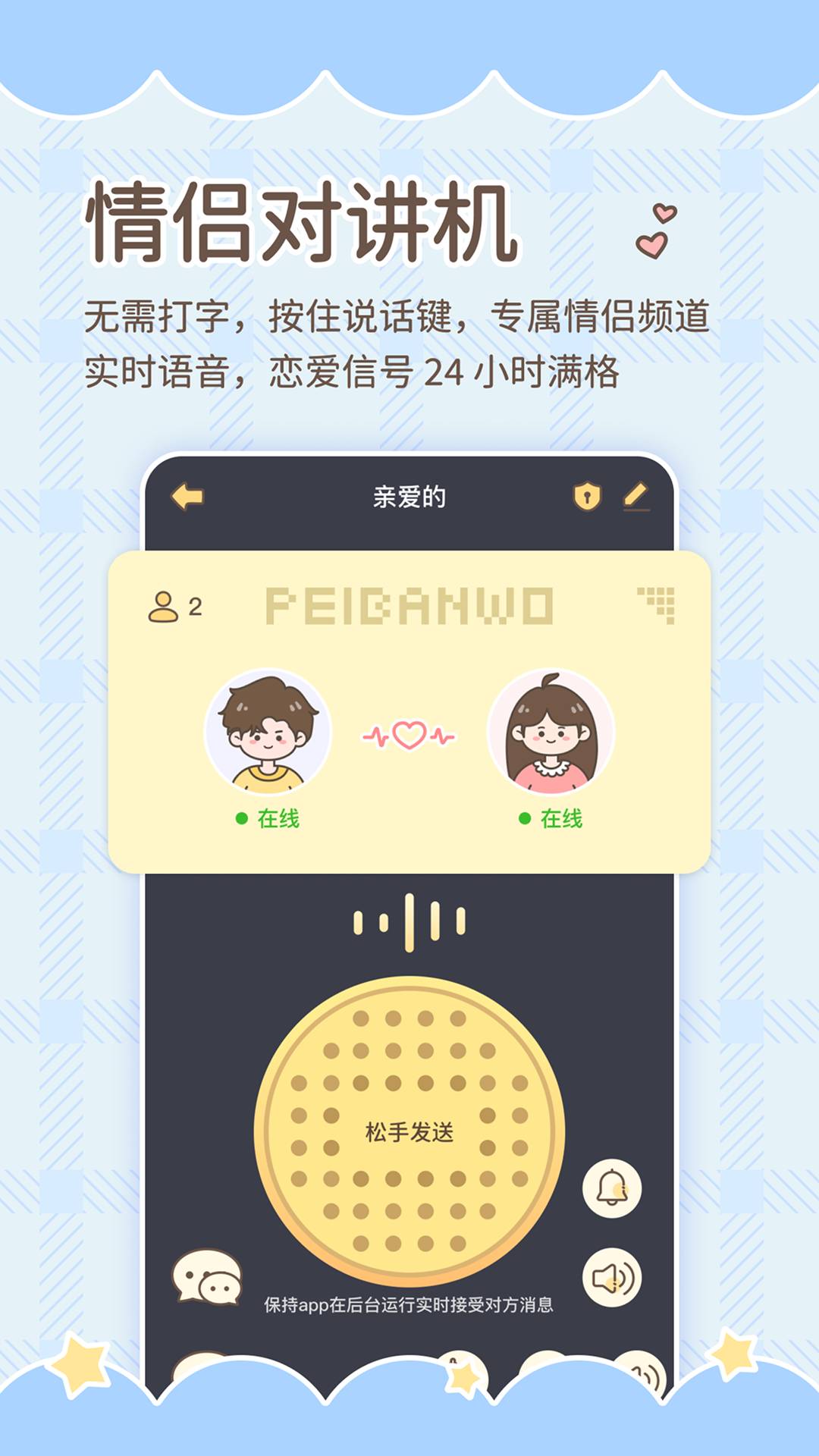Open the shield lock icon beside the title

tap(588, 494)
